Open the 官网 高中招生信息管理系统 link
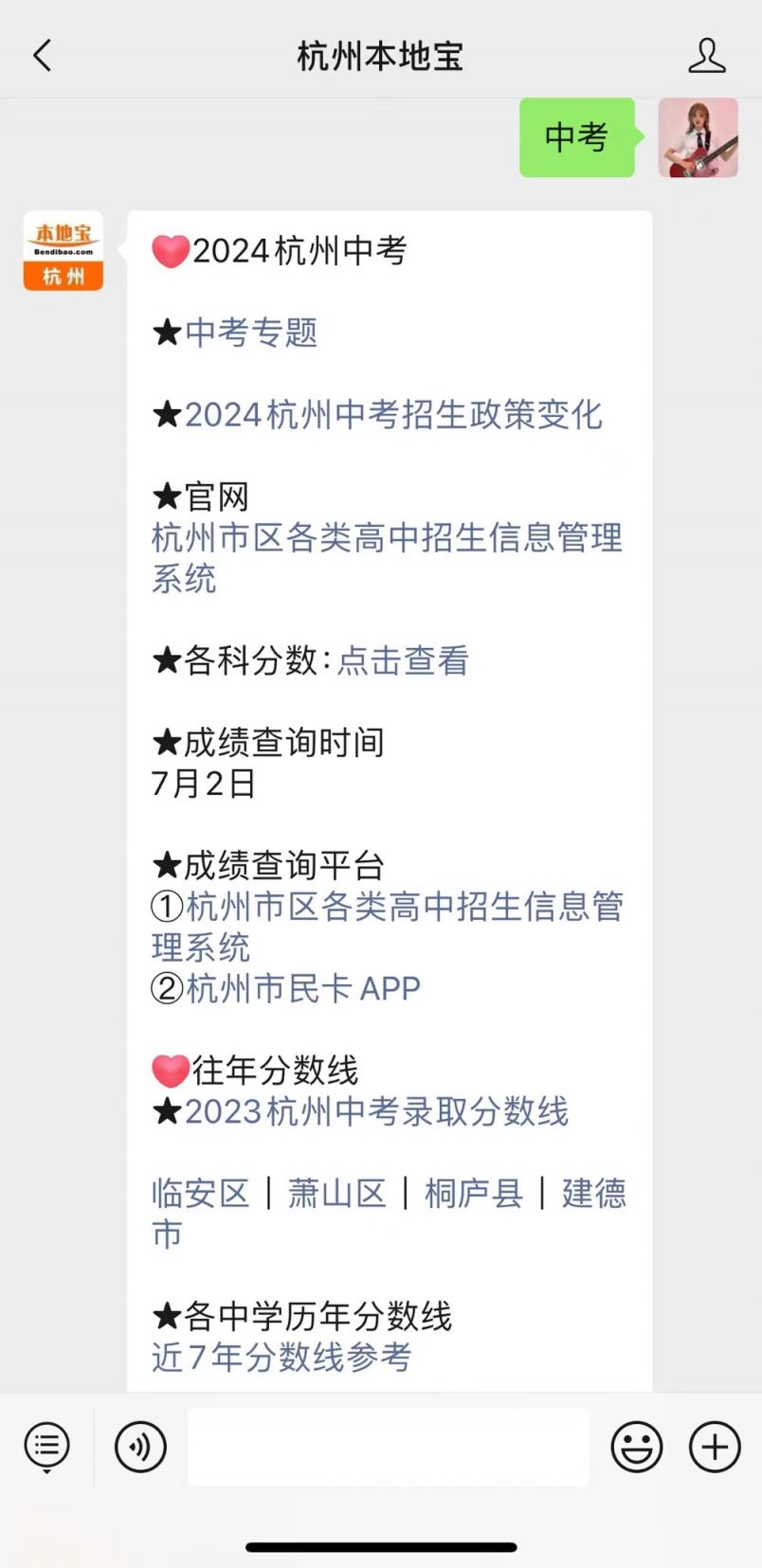Viewport: 762px width, 1568px height. coord(387,538)
